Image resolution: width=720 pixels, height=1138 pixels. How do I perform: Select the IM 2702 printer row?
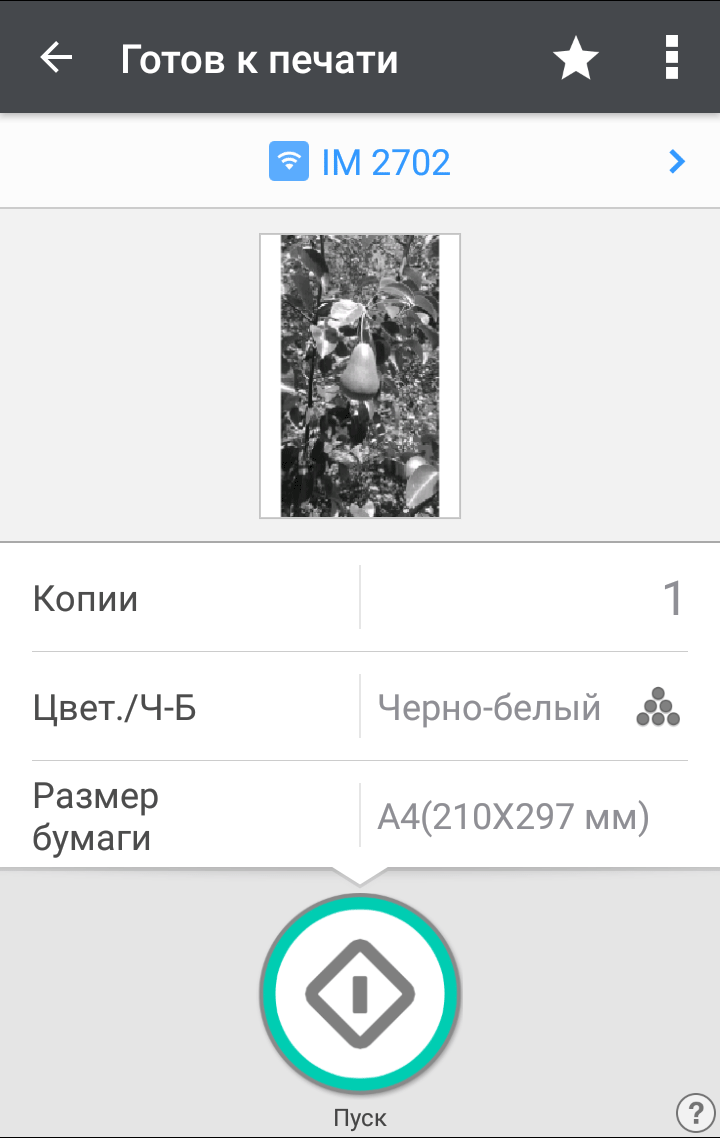click(360, 161)
